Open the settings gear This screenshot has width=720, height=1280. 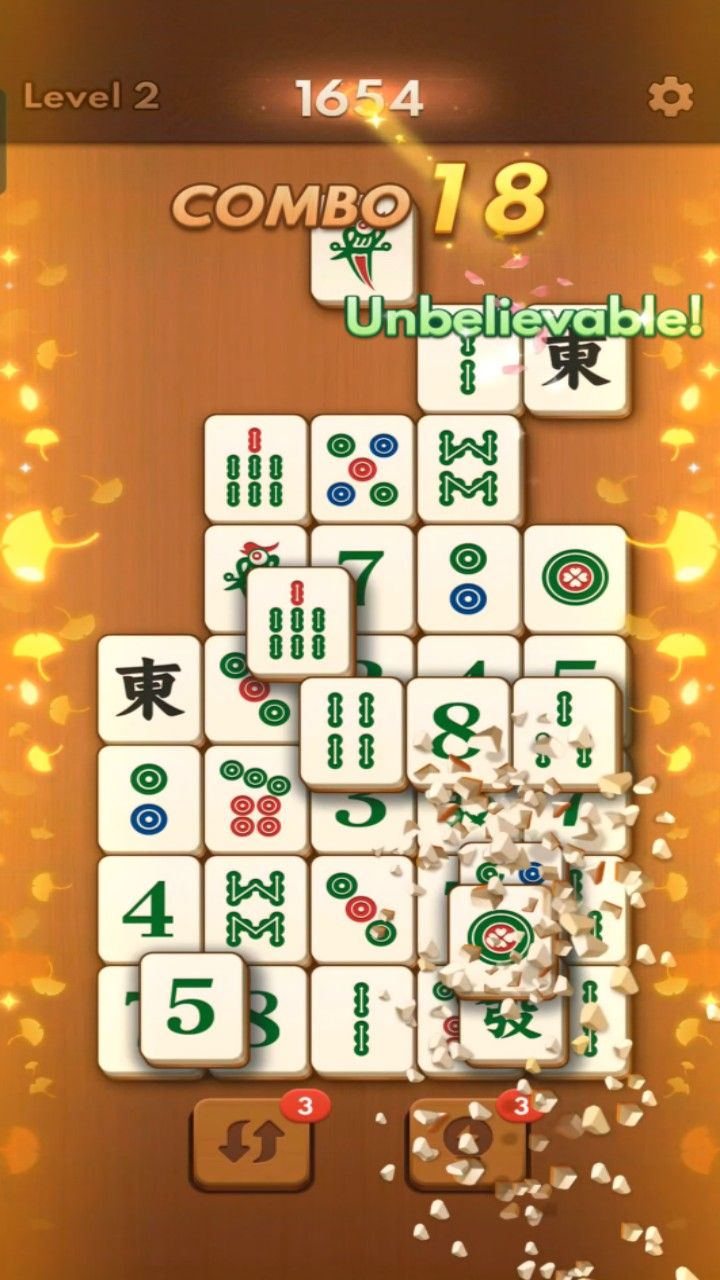click(x=670, y=97)
